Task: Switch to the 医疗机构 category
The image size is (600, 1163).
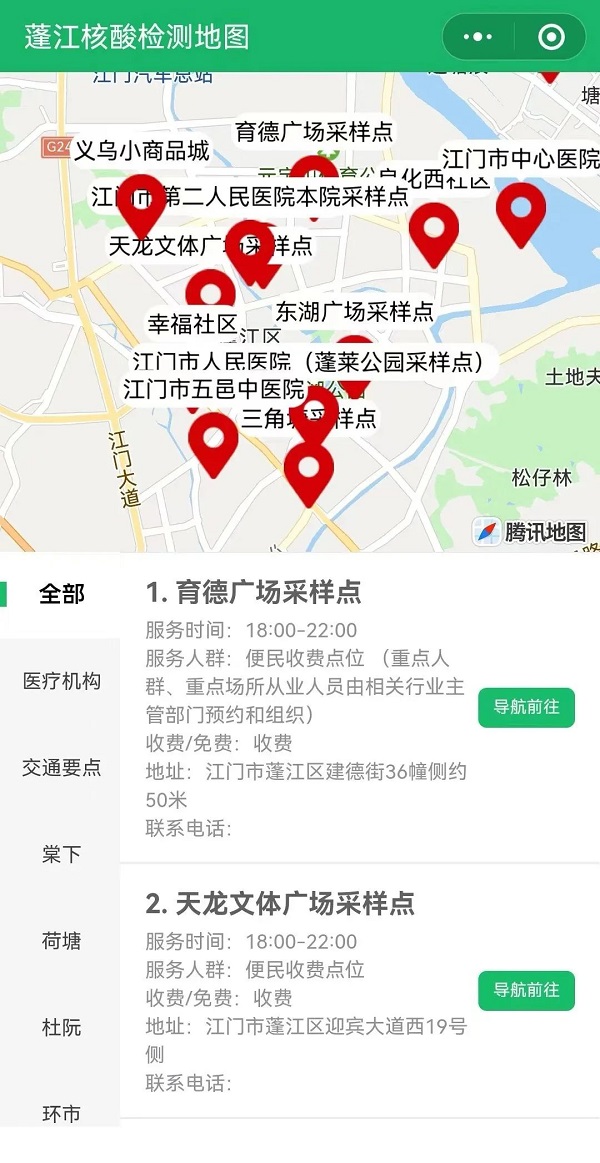Action: (x=61, y=681)
